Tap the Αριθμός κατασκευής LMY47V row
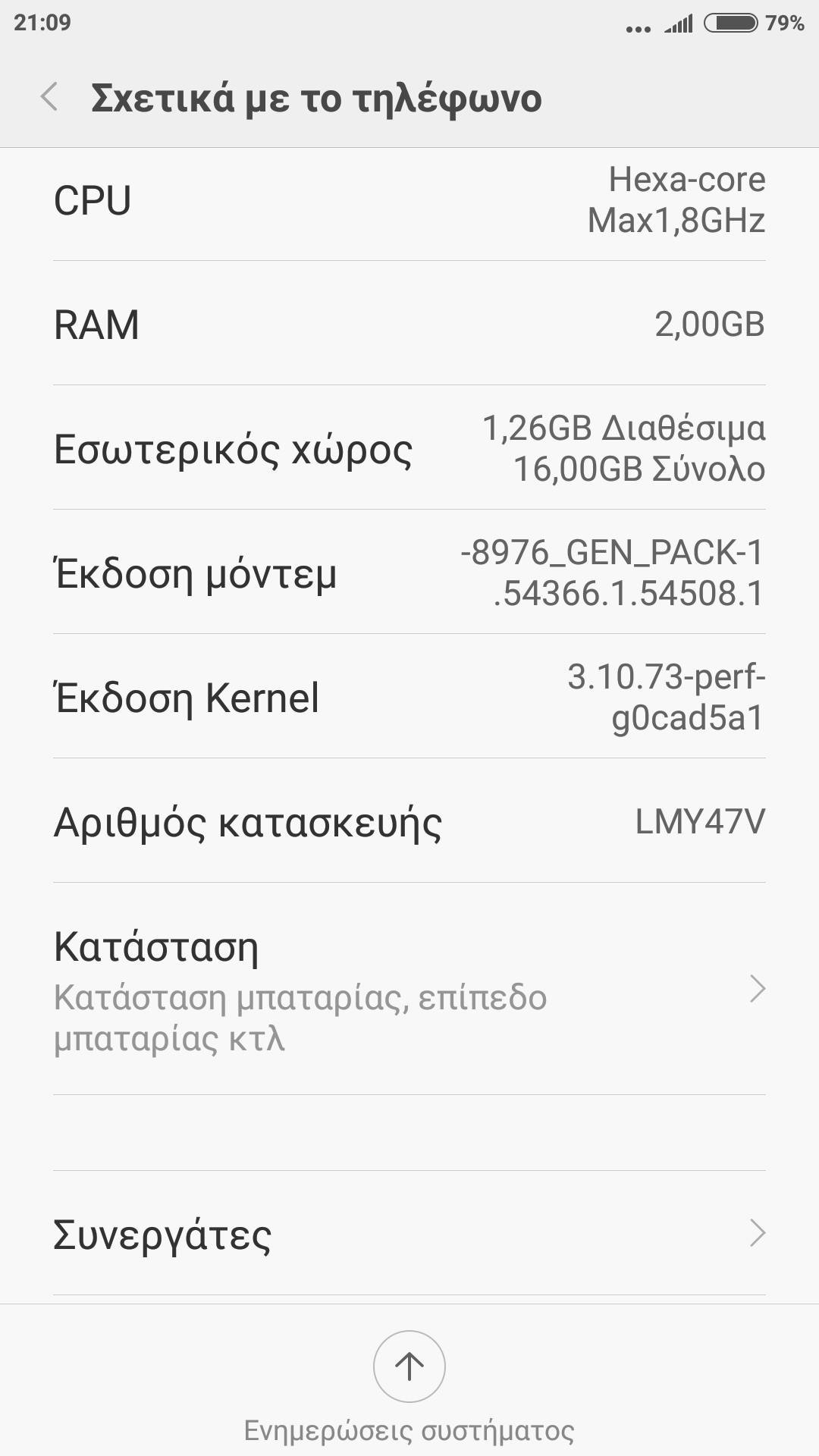819x1456 pixels. tap(409, 821)
